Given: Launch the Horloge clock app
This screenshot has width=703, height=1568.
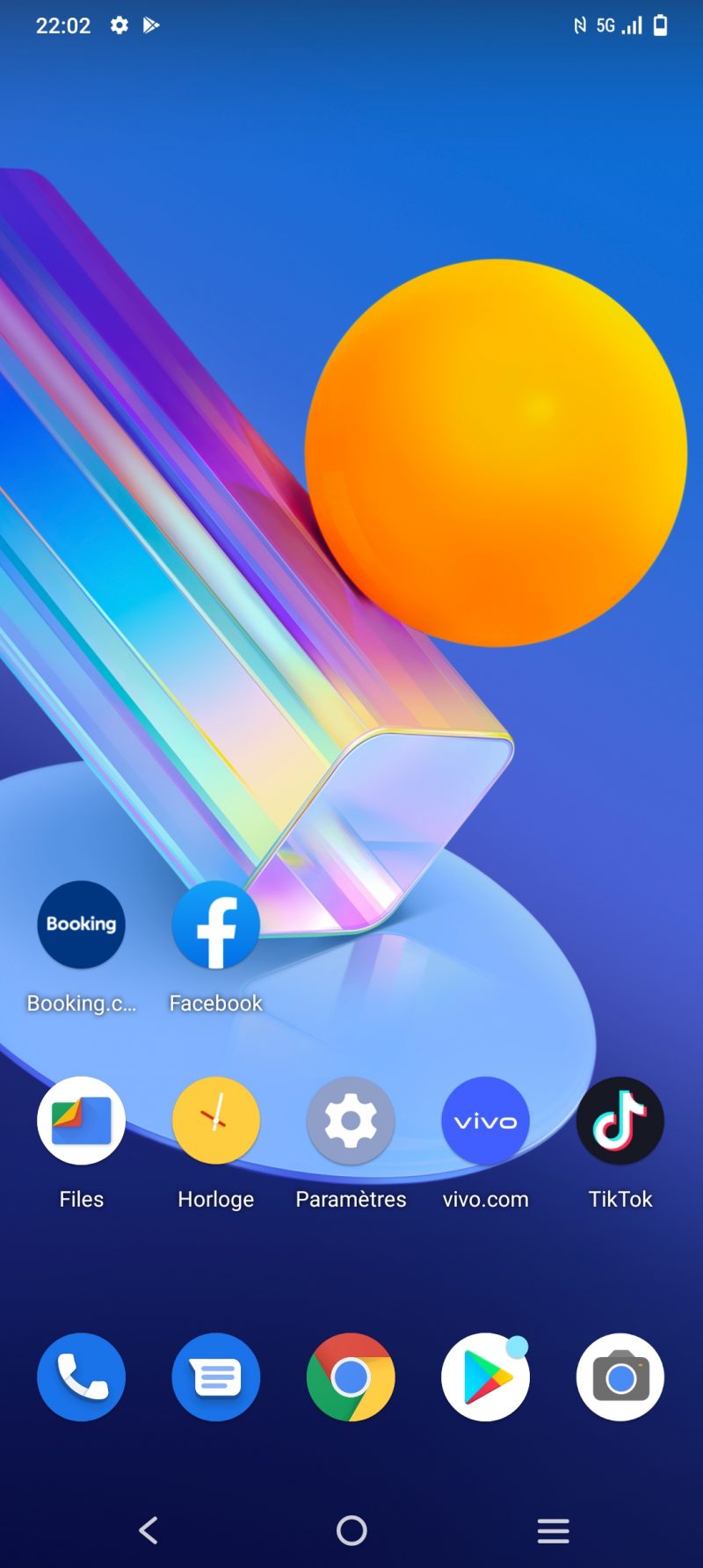Looking at the screenshot, I should [215, 1121].
